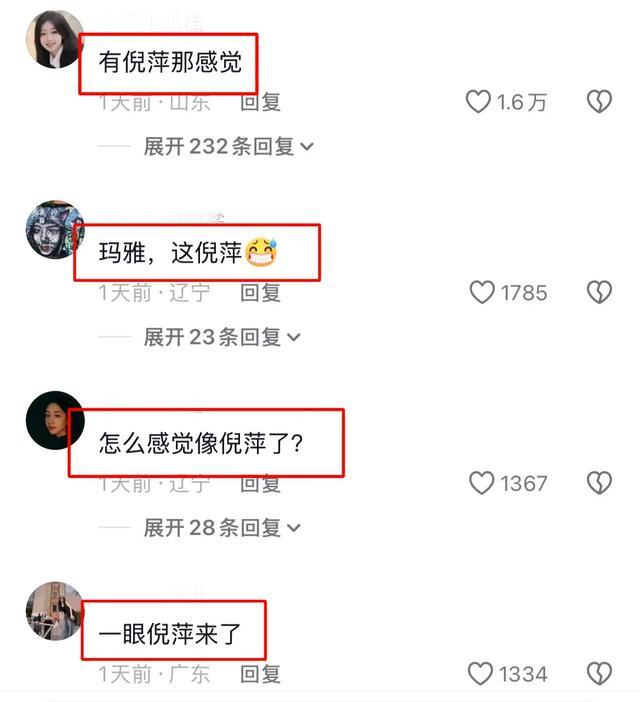The height and width of the screenshot is (702, 640).
Task: Dislike the comment "玛雅，这倪萍"
Action: coord(598,292)
